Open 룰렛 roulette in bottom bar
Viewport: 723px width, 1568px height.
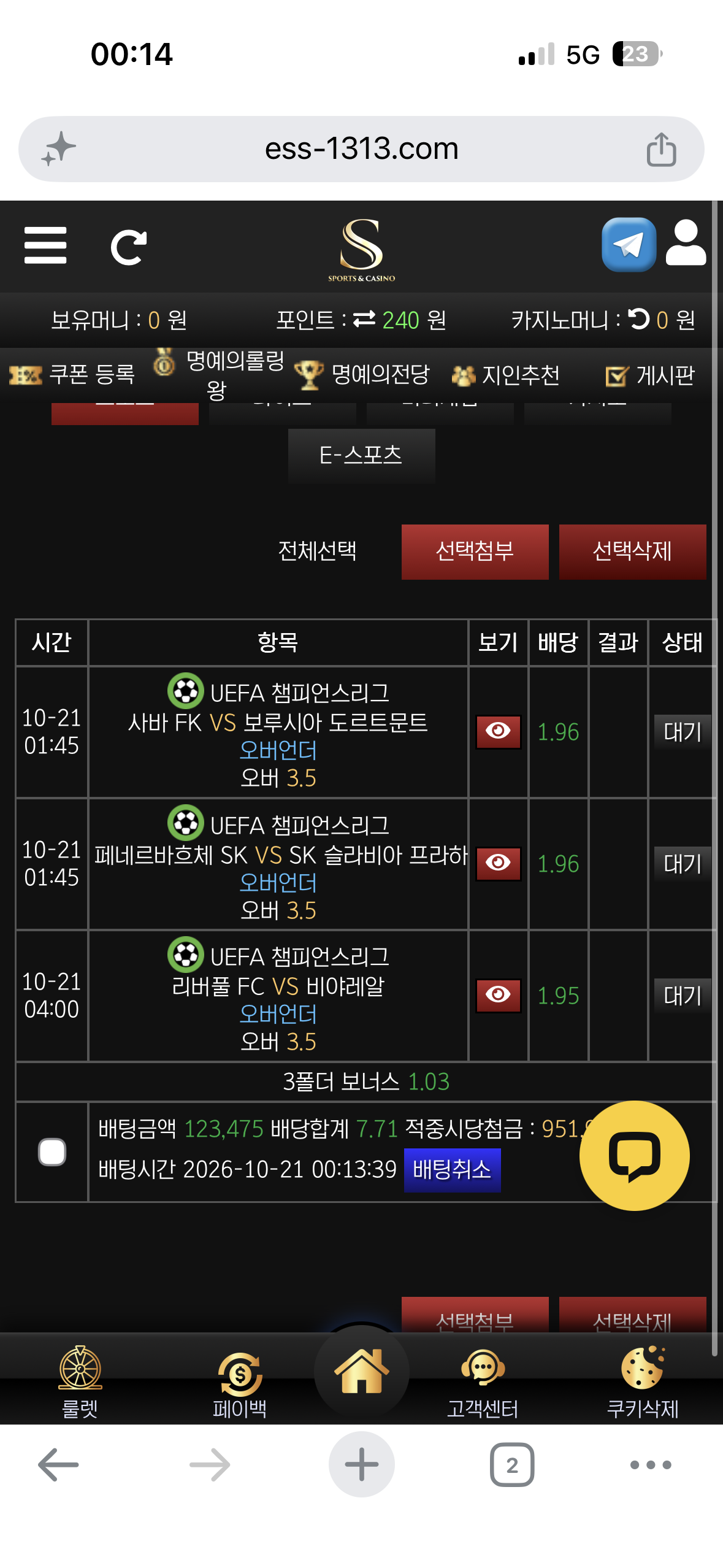click(x=80, y=1382)
